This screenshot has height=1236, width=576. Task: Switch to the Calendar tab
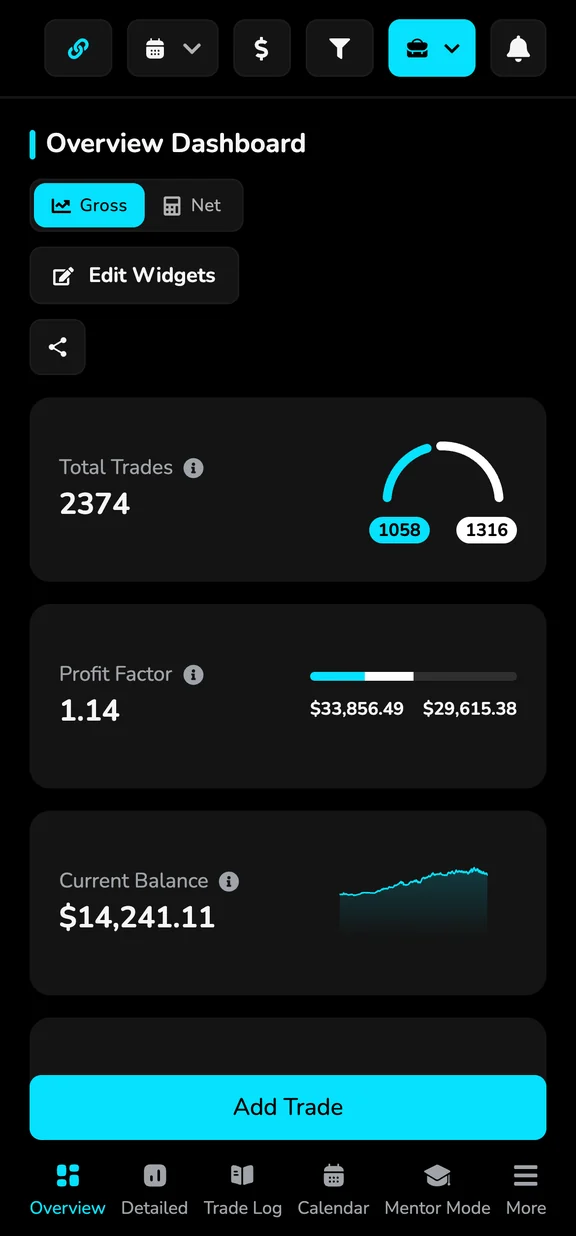point(334,1190)
